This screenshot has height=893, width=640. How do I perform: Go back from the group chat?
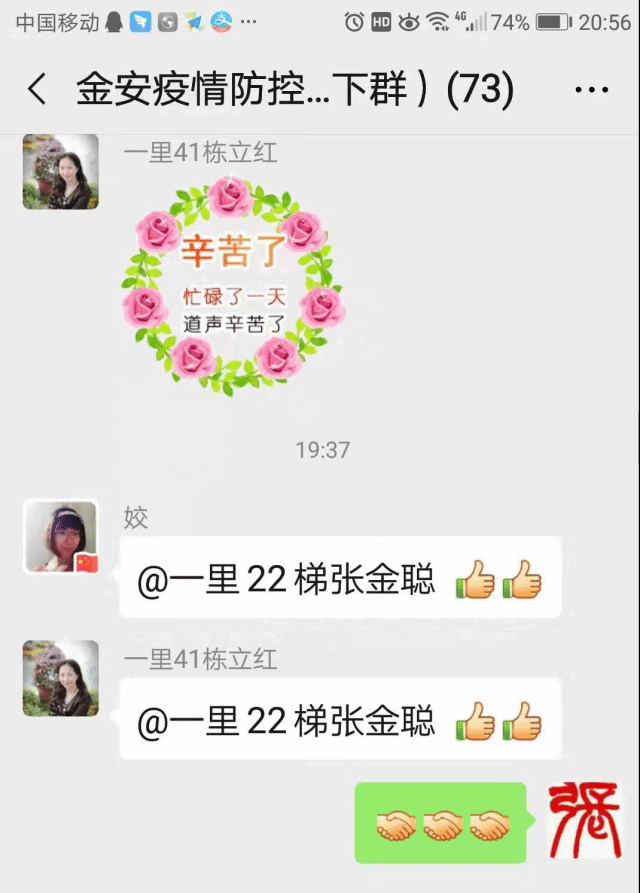point(37,90)
